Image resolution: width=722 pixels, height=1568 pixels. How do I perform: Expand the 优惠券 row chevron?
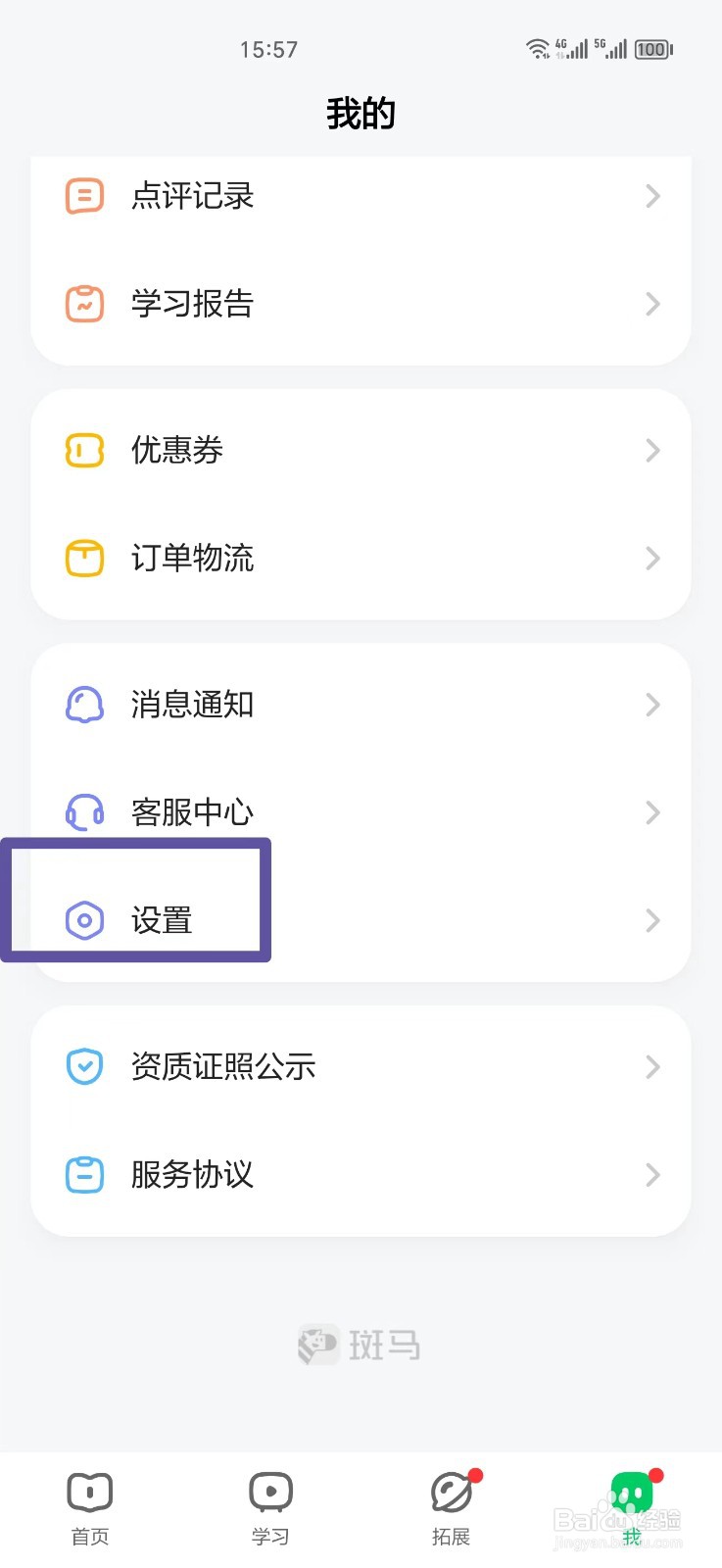tap(652, 450)
